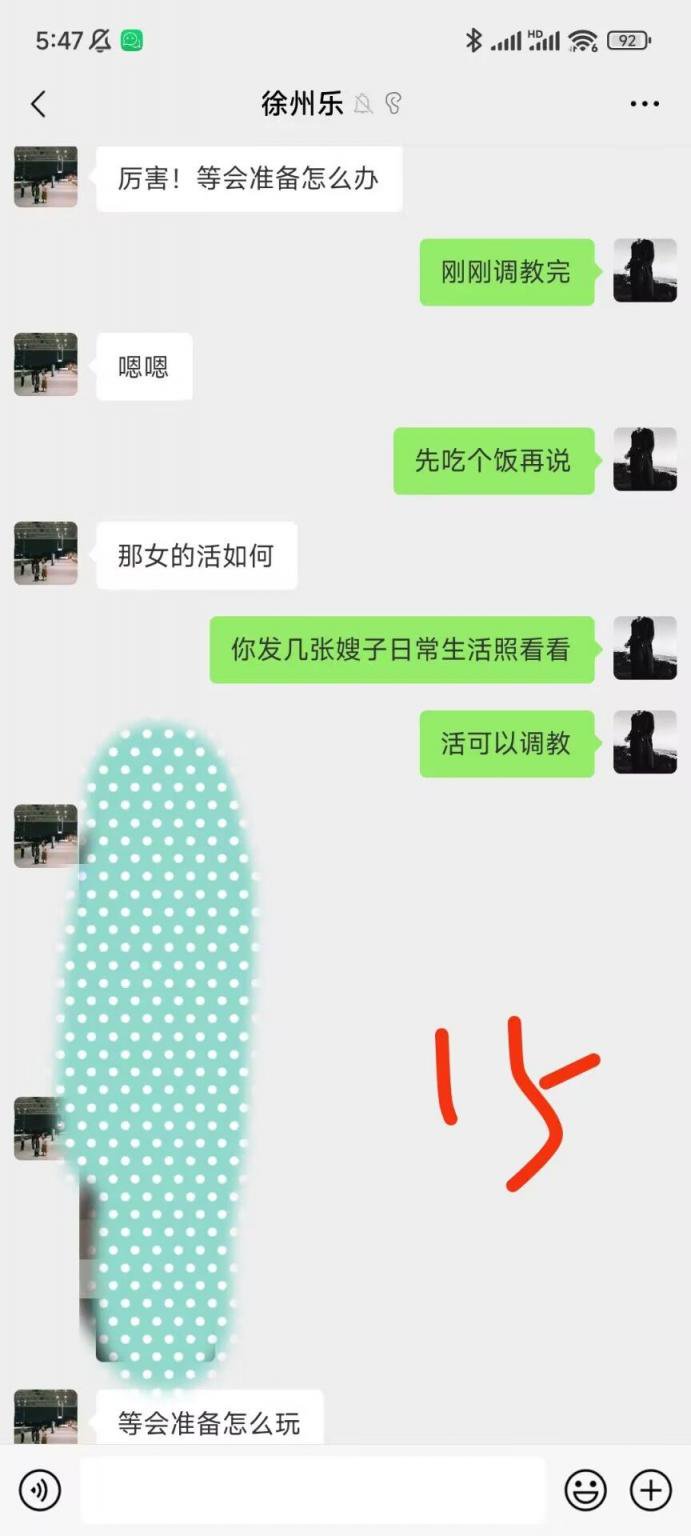Open the chat overflow menu
The width and height of the screenshot is (691, 1536).
(644, 104)
